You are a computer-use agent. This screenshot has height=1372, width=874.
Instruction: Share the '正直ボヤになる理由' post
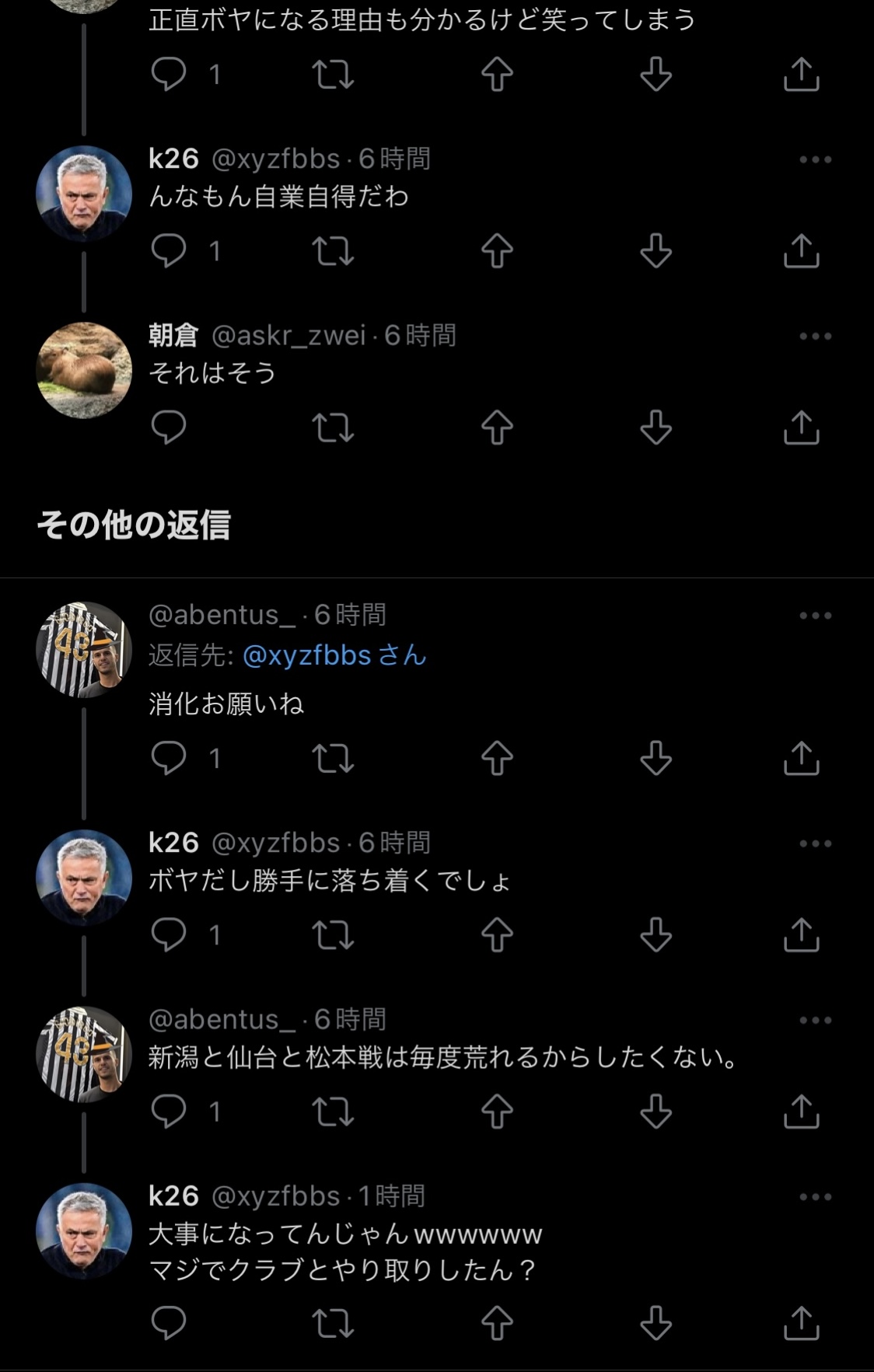pos(801,75)
